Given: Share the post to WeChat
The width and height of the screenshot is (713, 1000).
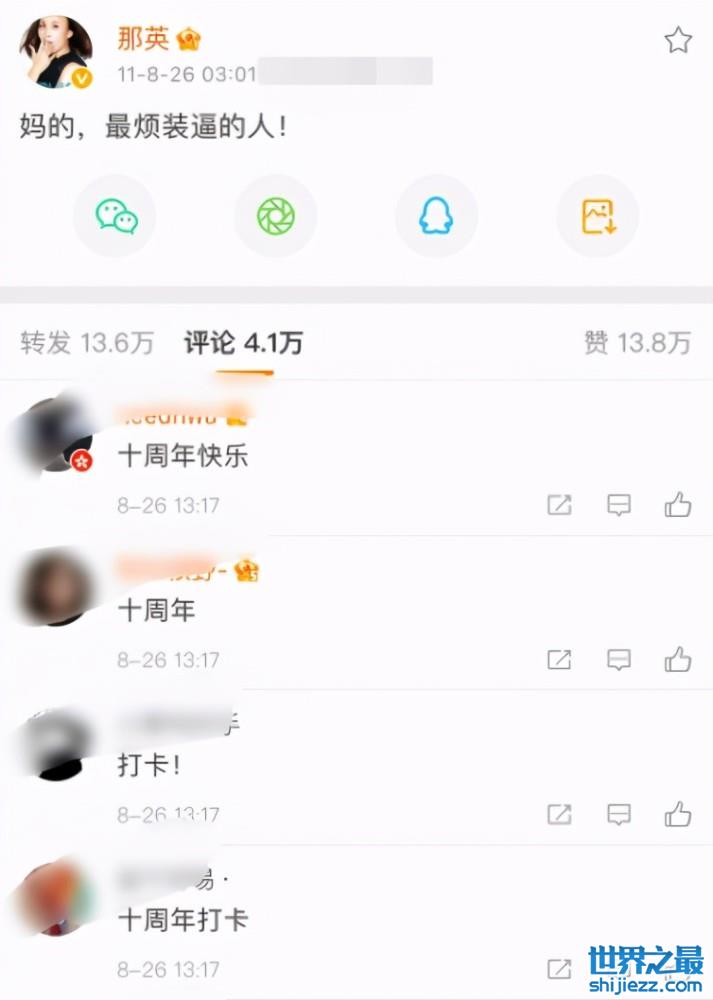Looking at the screenshot, I should (x=115, y=216).
